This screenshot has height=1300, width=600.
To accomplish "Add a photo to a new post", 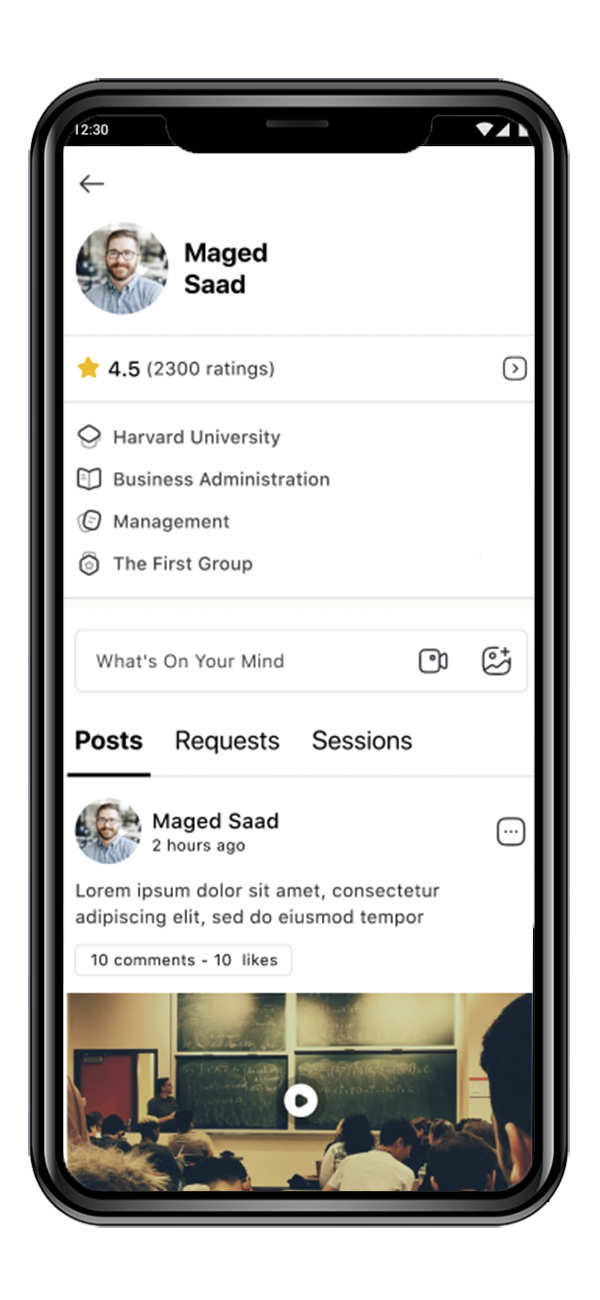I will (x=496, y=661).
